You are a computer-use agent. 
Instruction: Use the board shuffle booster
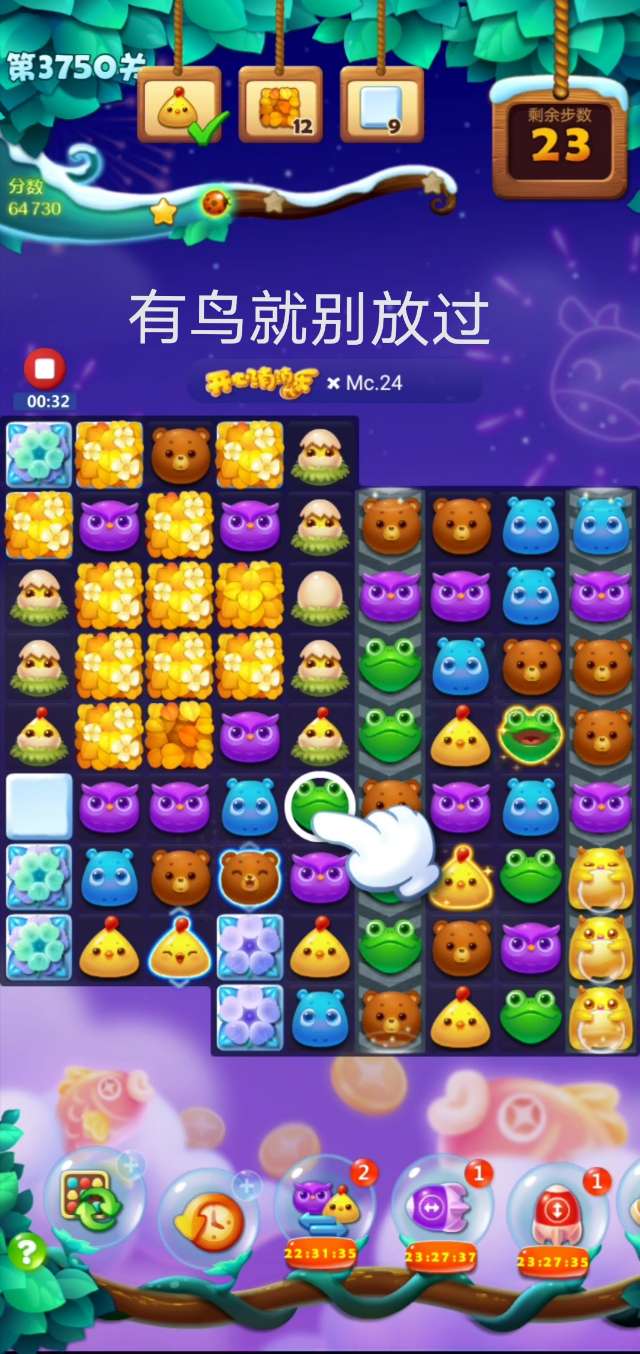tap(91, 1197)
